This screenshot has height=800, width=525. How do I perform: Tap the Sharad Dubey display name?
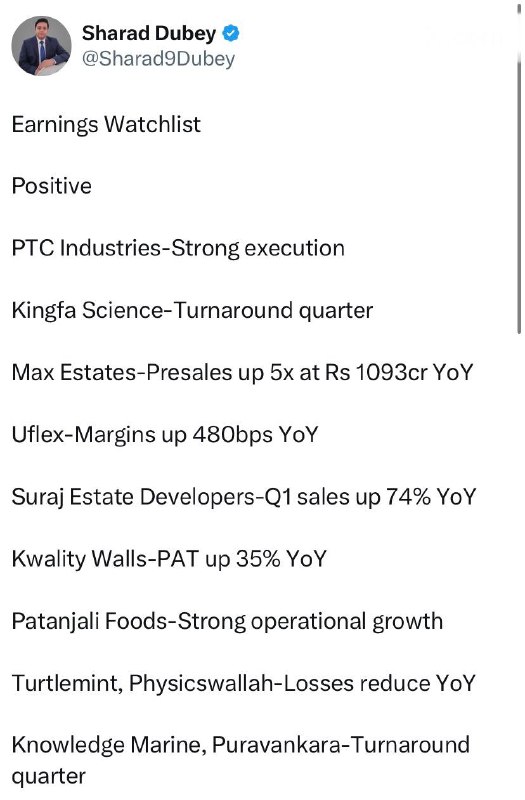click(x=149, y=34)
